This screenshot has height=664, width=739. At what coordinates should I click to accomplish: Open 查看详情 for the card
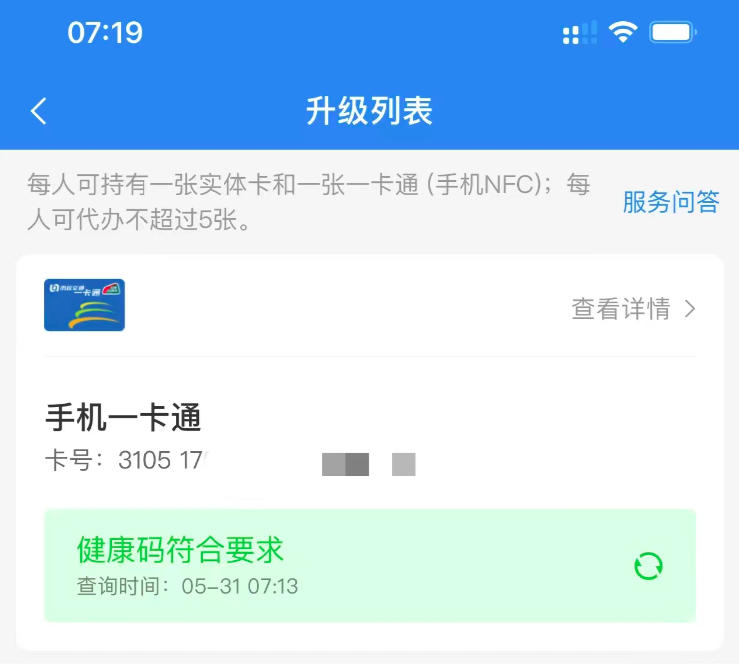633,309
